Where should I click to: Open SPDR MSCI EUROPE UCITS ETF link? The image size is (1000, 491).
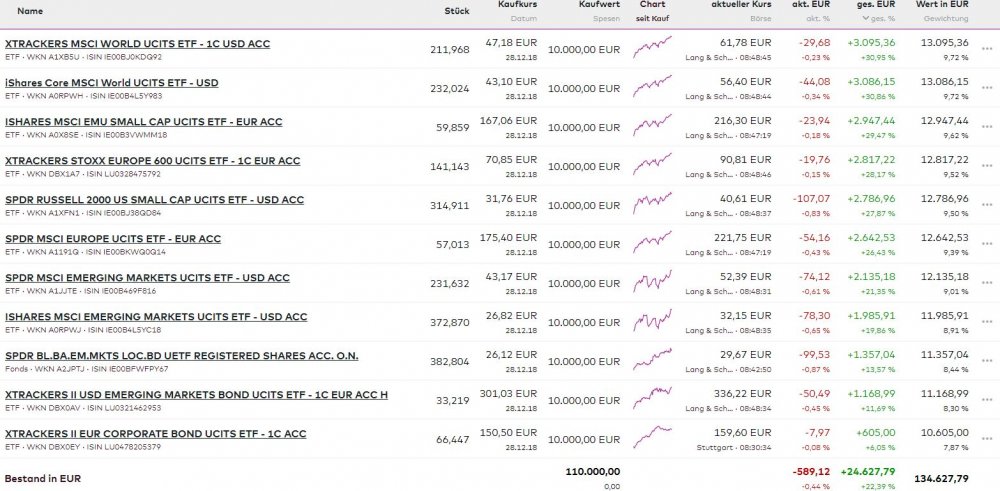pyautogui.click(x=113, y=239)
